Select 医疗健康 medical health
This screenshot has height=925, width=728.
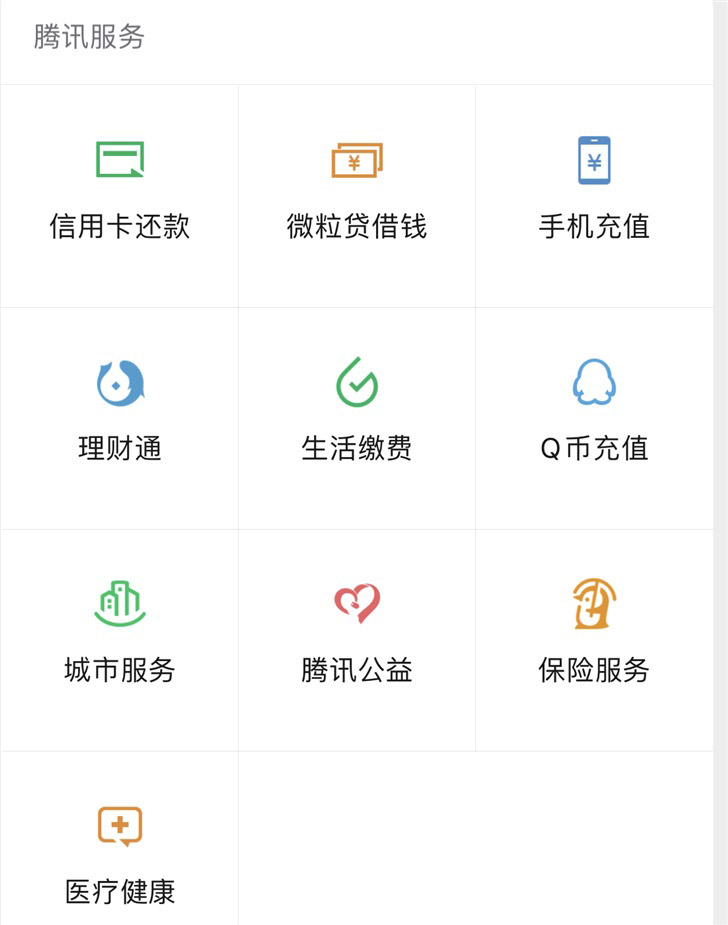[x=120, y=856]
